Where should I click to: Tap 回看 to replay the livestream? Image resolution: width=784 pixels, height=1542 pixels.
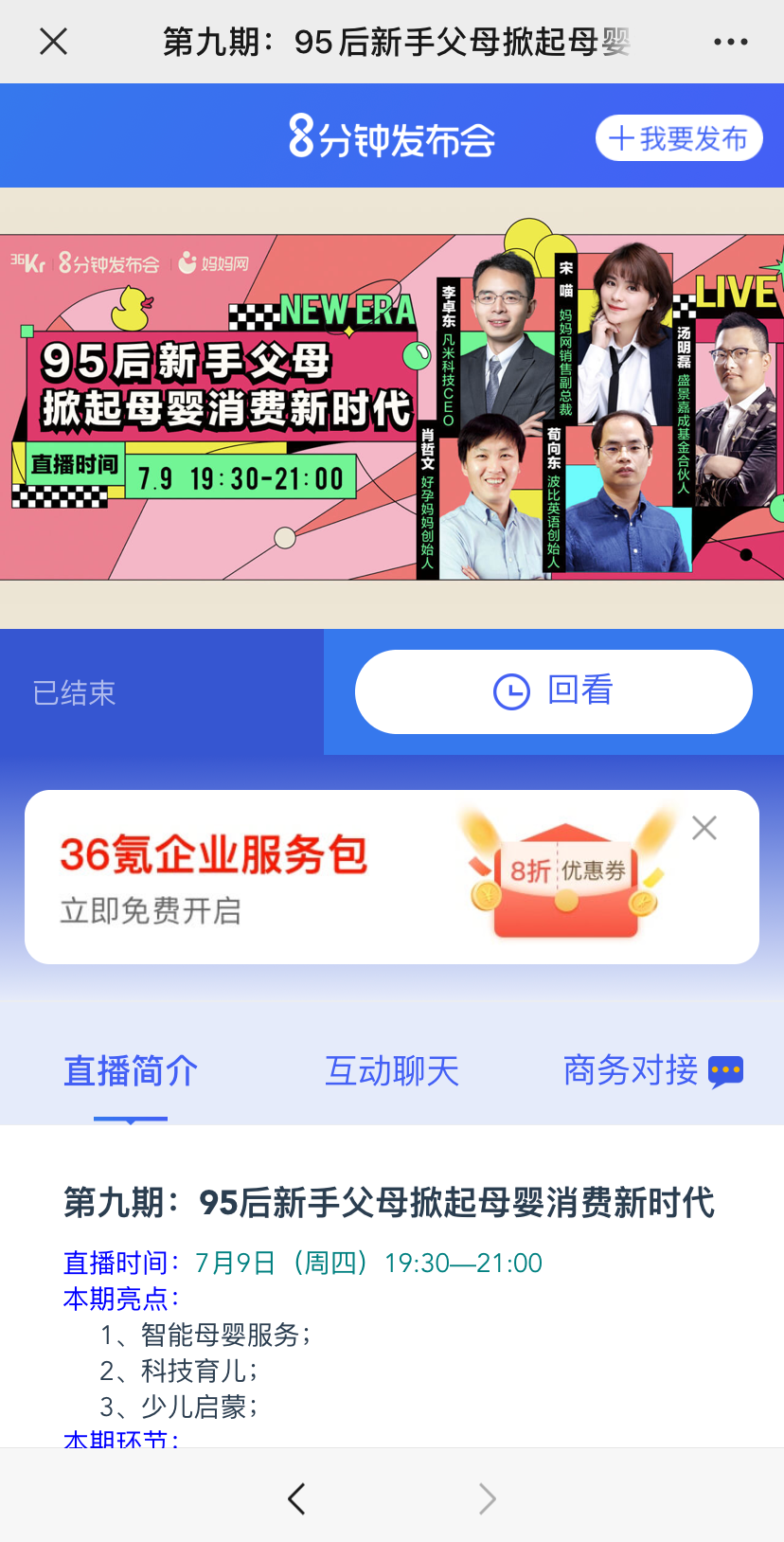point(554,691)
